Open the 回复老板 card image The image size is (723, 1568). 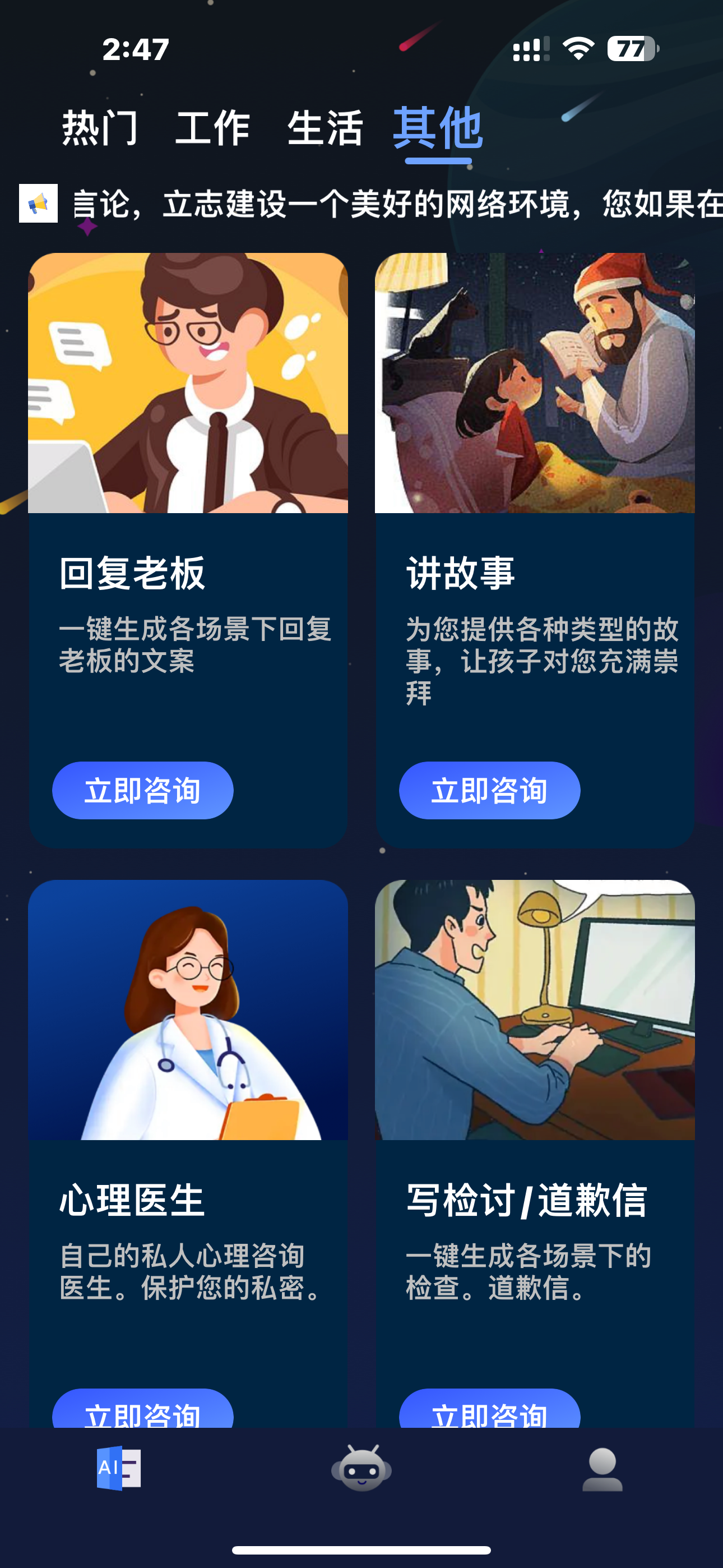pos(188,383)
